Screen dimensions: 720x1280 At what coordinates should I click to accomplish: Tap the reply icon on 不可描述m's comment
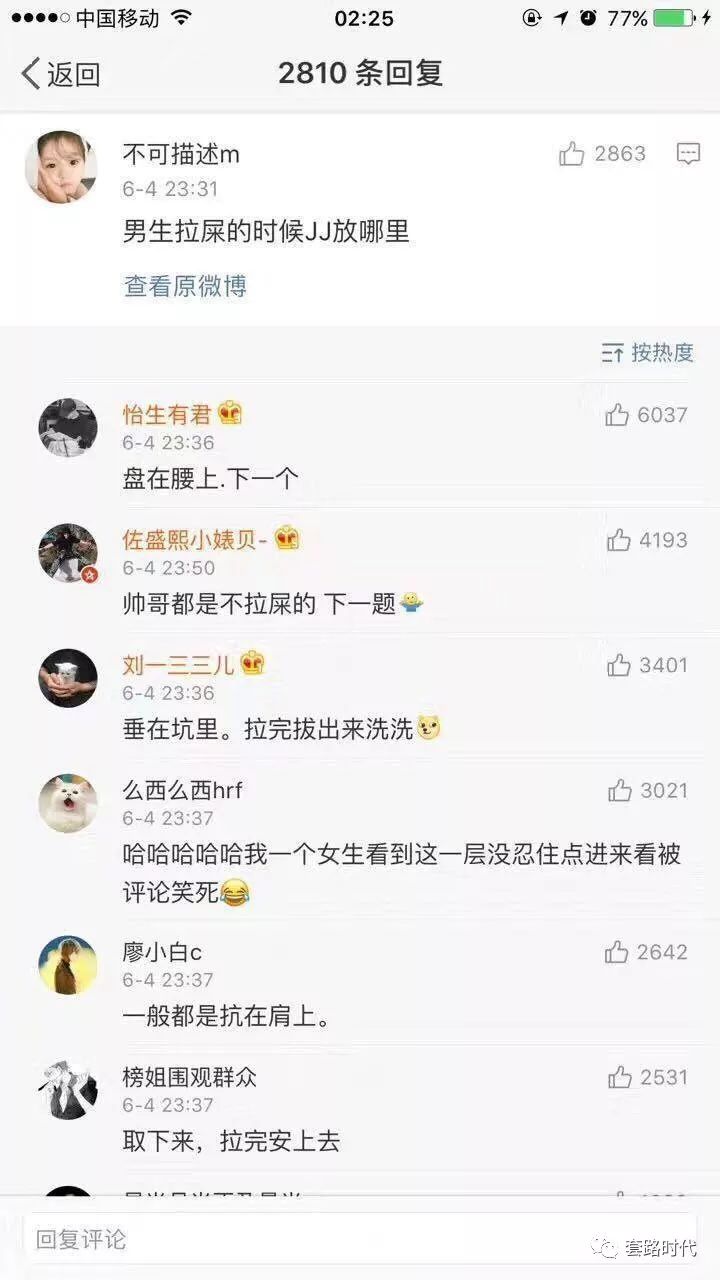(688, 154)
